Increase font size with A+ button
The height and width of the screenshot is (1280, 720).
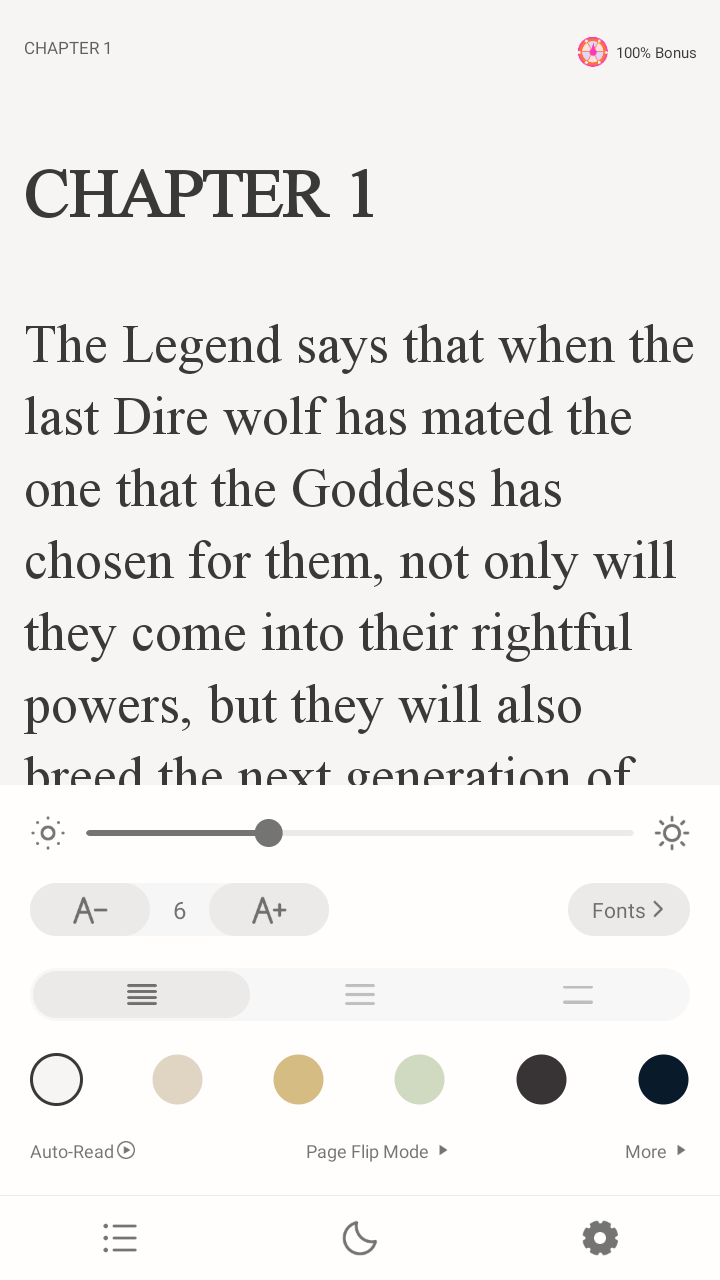[x=269, y=910]
